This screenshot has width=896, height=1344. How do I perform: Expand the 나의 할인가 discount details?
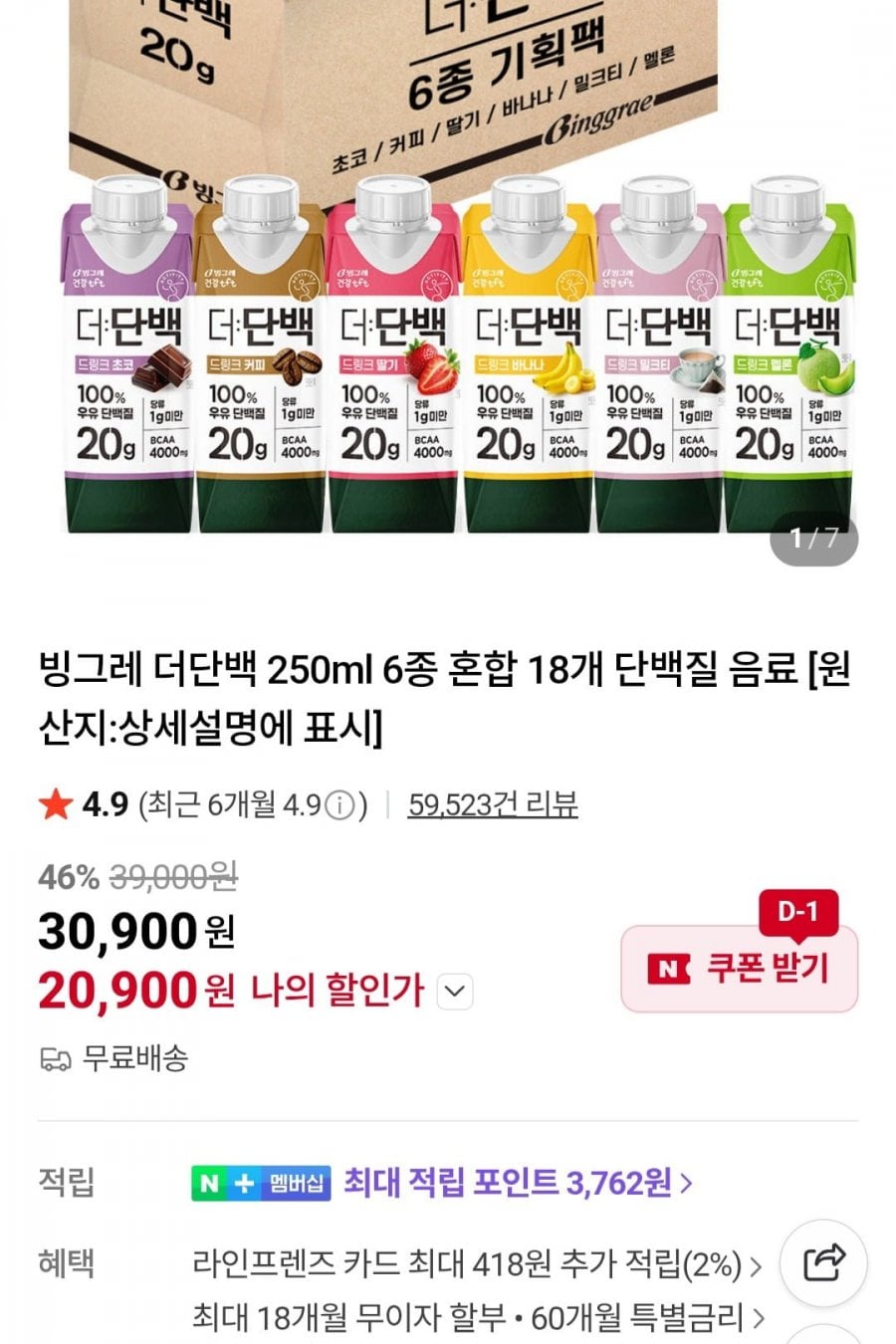point(455,992)
